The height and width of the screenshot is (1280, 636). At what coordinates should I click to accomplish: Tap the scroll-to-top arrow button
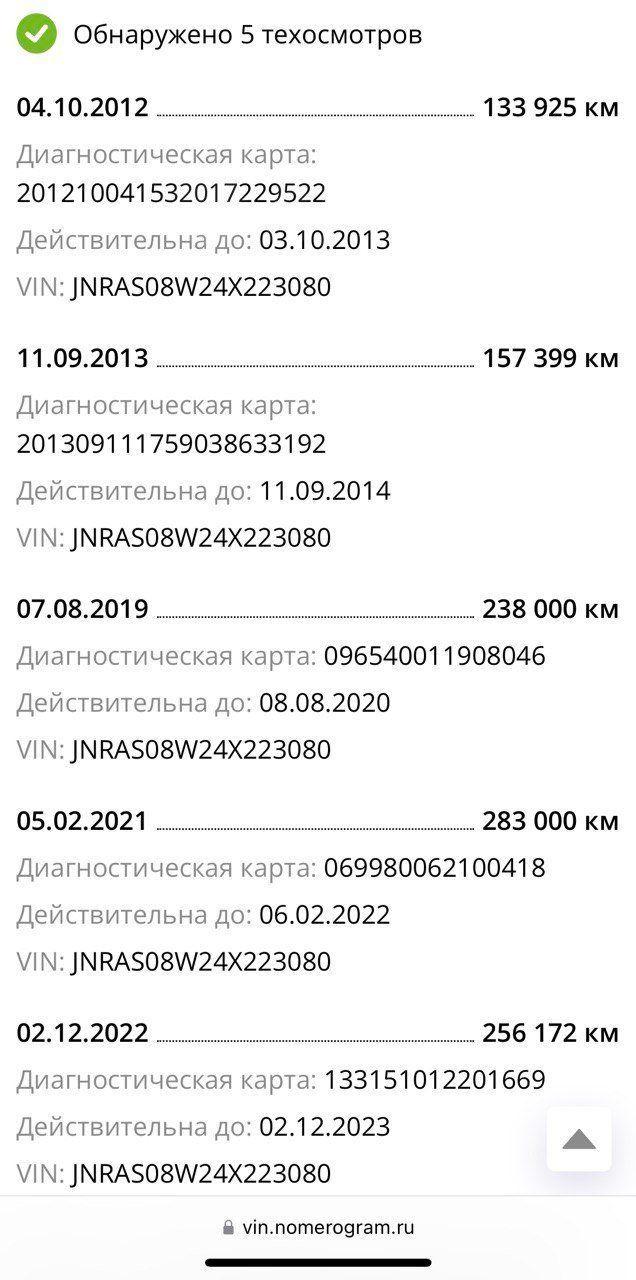579,1139
